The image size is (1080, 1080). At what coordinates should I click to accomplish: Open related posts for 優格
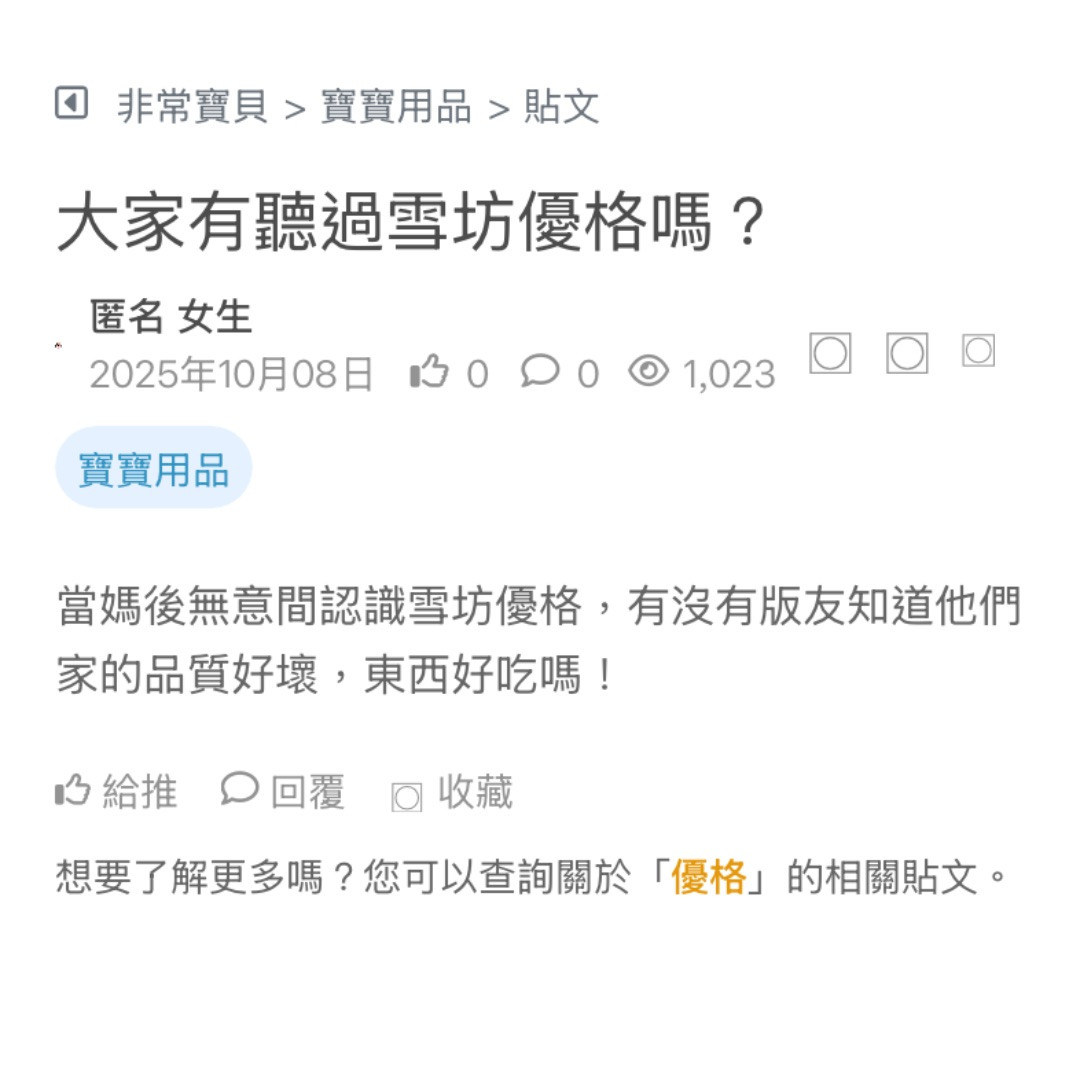coord(709,878)
